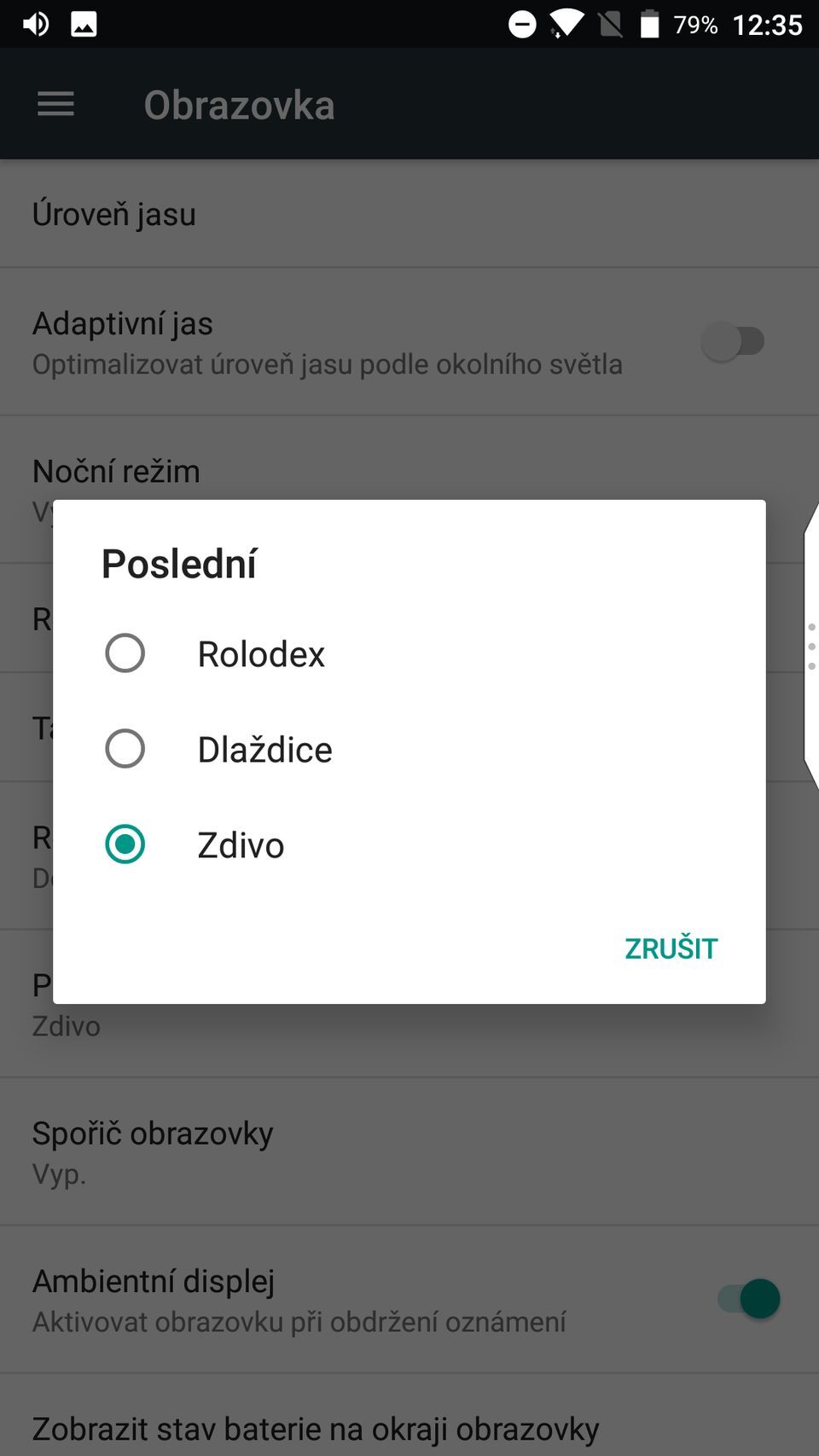Select the Zdivo radio button
Image resolution: width=819 pixels, height=1456 pixels.
[125, 844]
